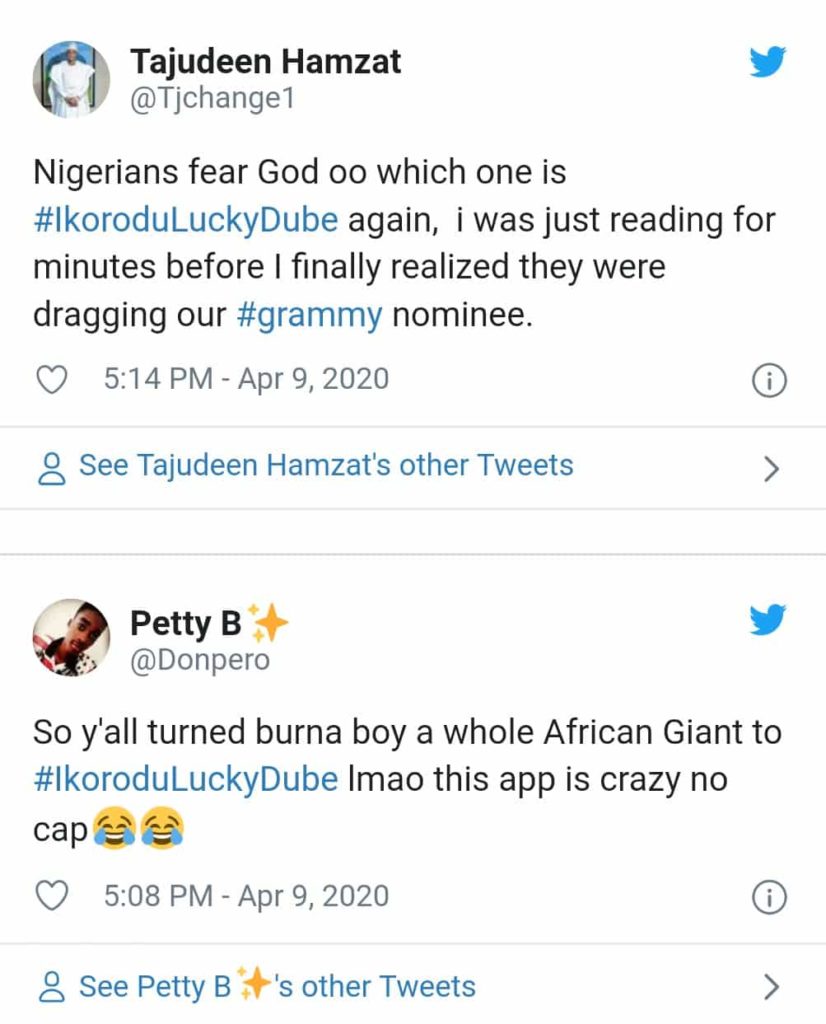Viewport: 826px width, 1024px height.
Task: Tap the Twitter bird on Petty B's tweet
Action: pyautogui.click(x=768, y=621)
